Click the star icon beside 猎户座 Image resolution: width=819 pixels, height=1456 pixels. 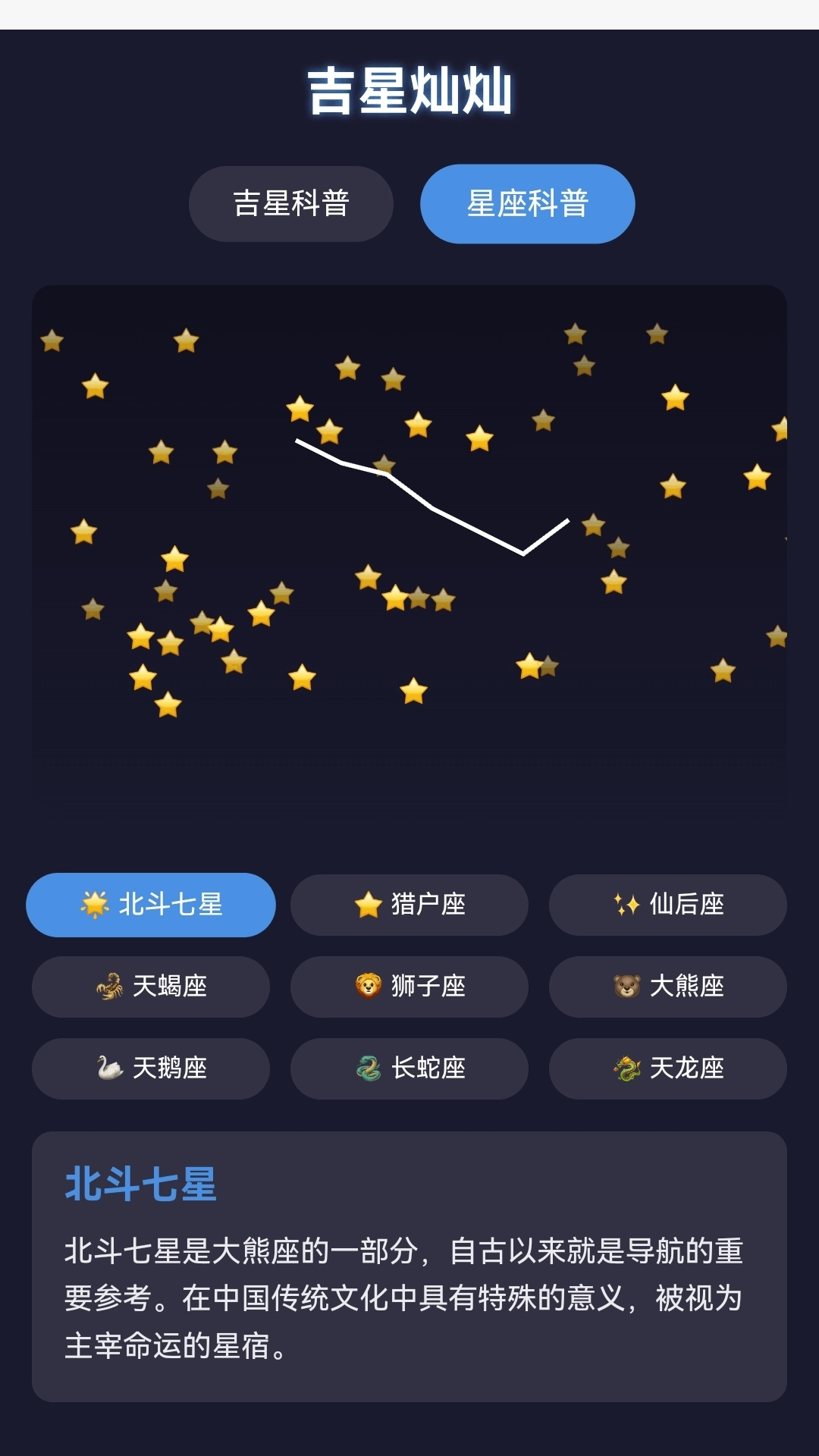pos(367,905)
